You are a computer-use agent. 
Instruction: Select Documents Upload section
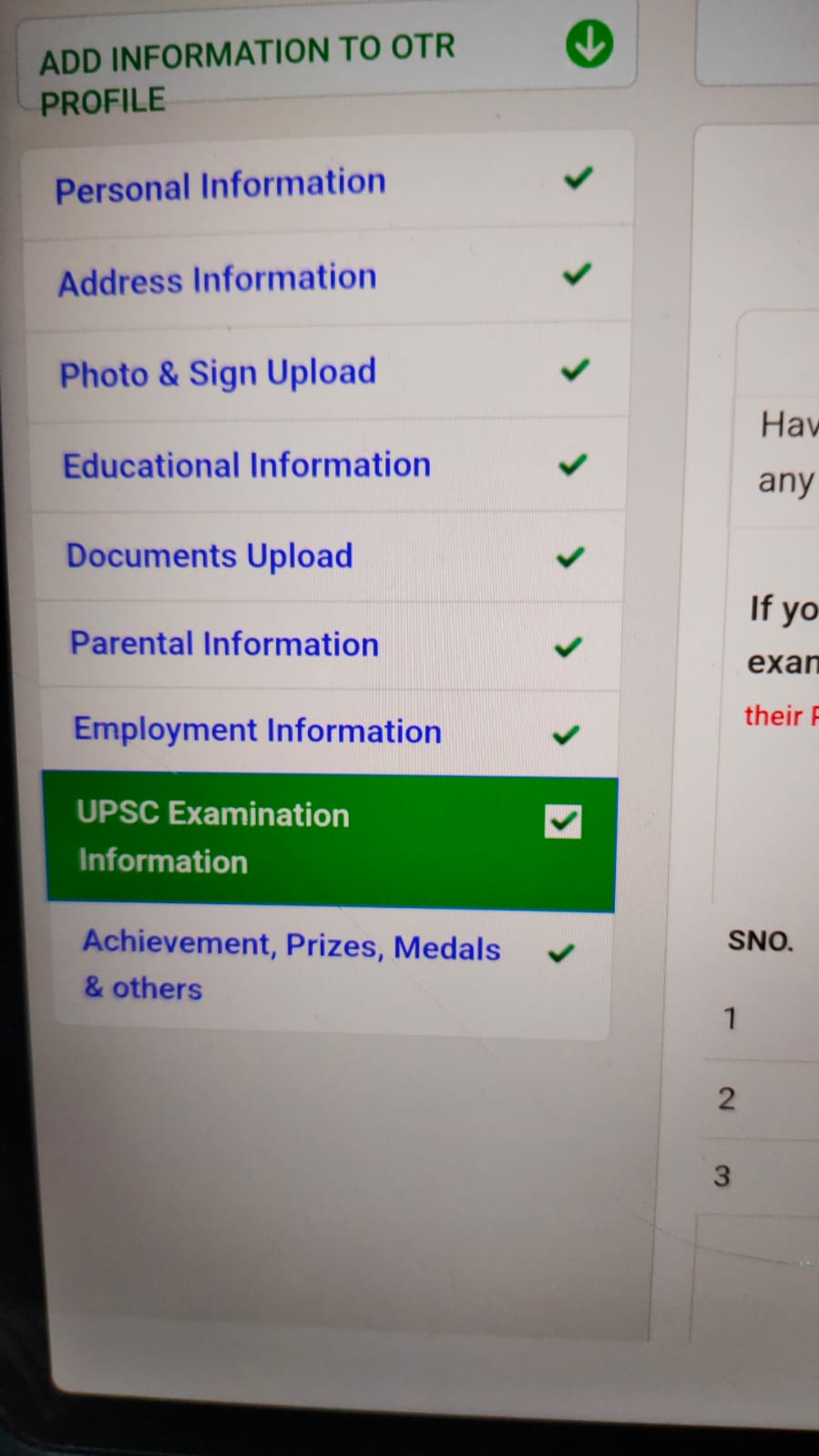pyautogui.click(x=210, y=555)
